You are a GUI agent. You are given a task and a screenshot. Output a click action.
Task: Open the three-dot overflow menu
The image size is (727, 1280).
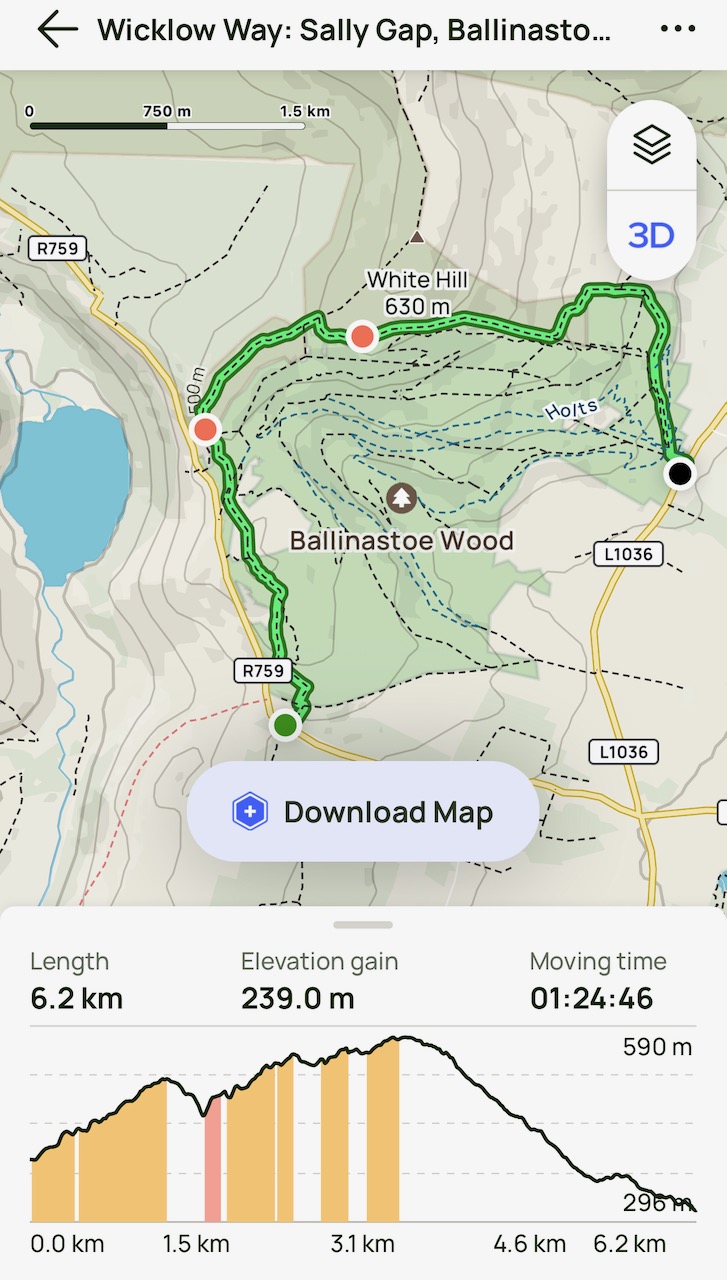pos(678,30)
